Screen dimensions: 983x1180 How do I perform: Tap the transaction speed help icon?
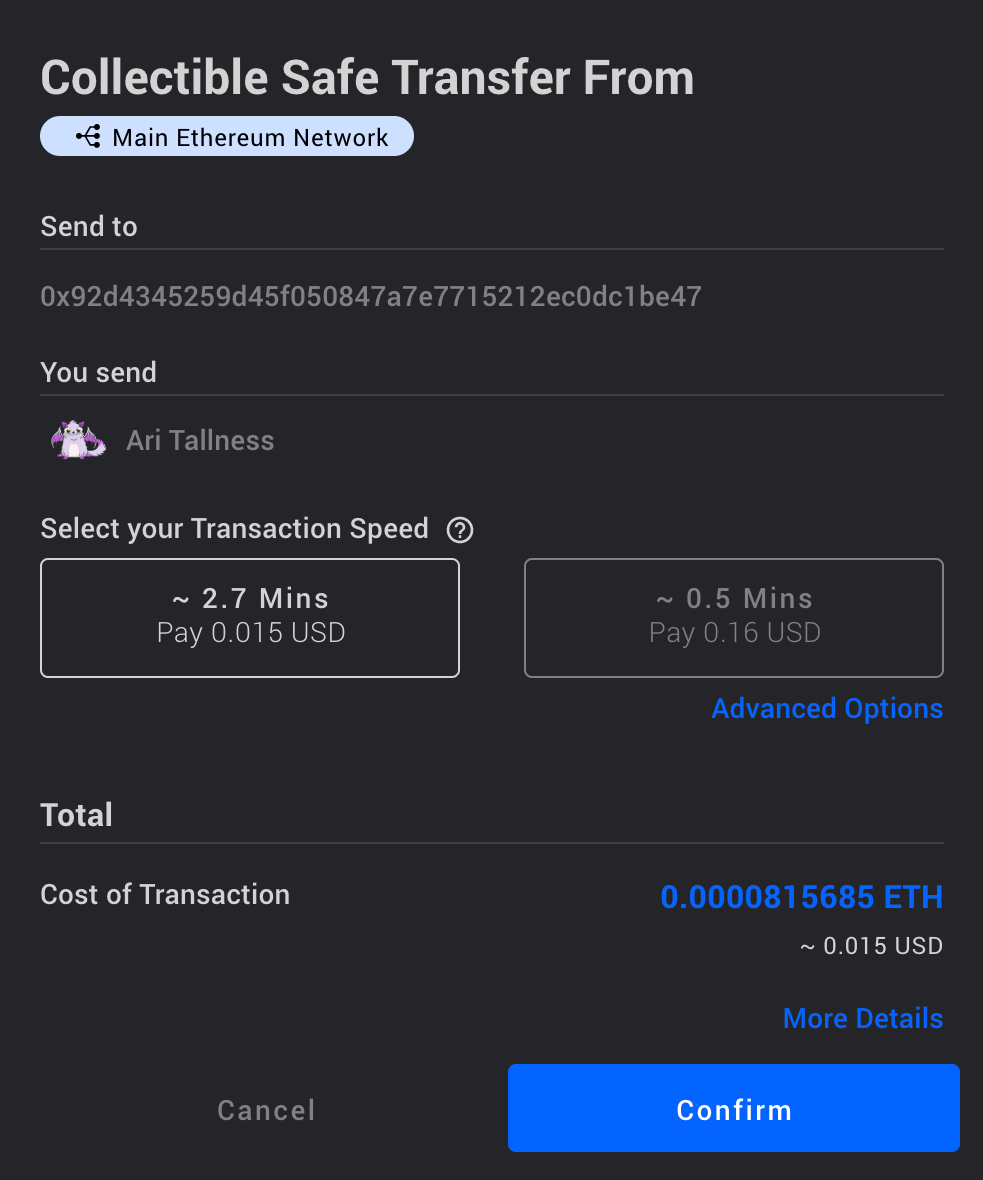coord(460,529)
